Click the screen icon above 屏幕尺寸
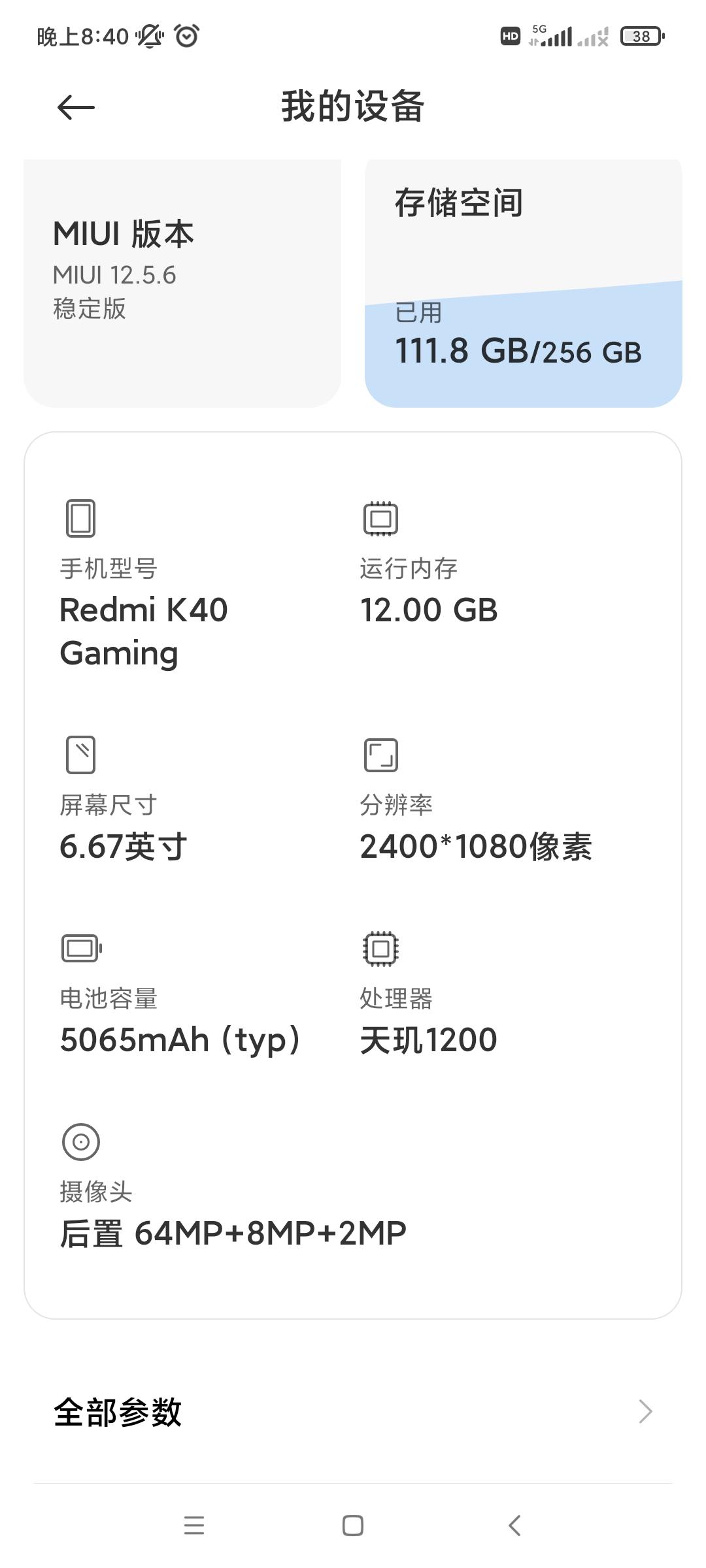This screenshot has width=706, height=1568. pyautogui.click(x=80, y=755)
